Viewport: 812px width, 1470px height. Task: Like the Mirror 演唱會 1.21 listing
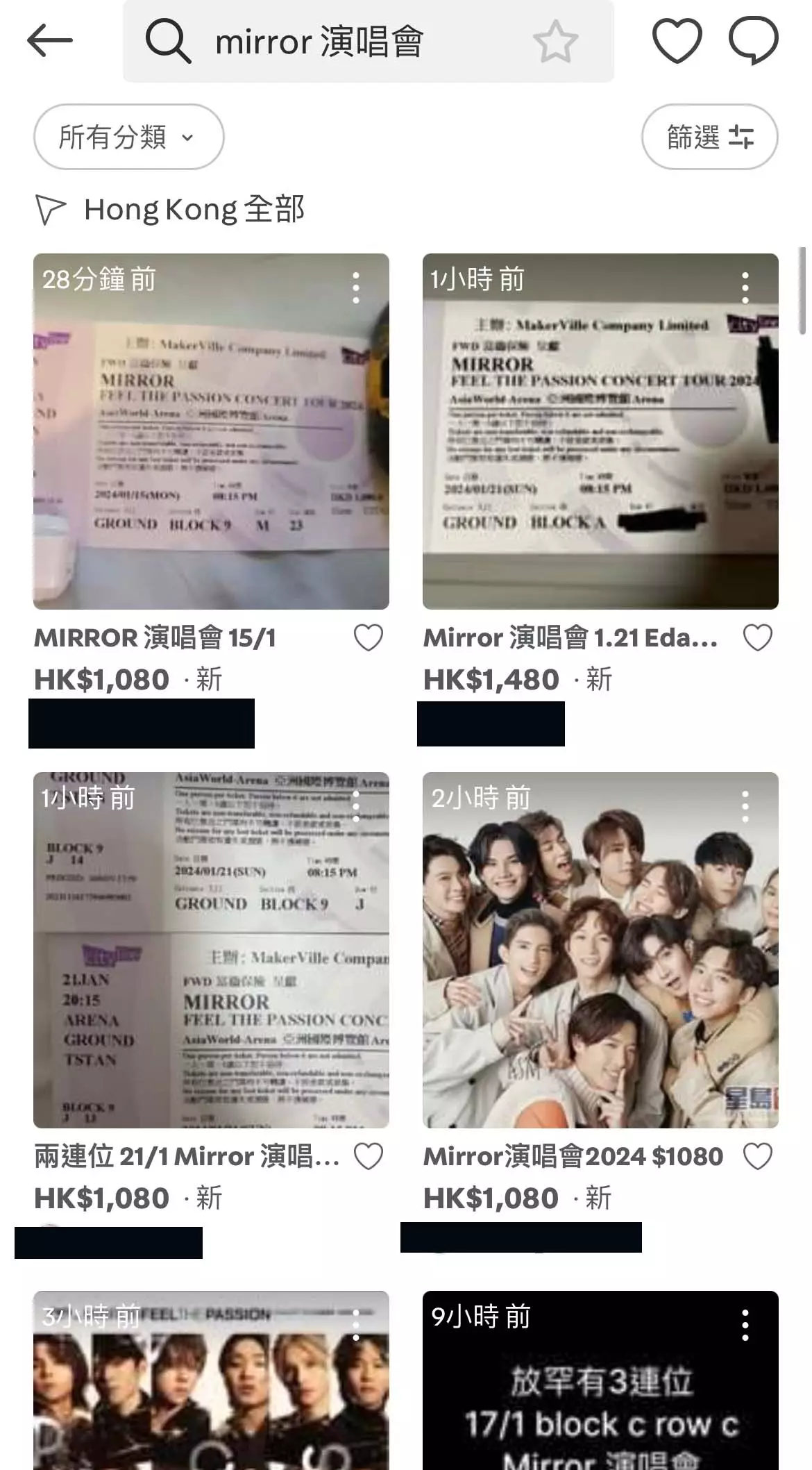coord(757,637)
